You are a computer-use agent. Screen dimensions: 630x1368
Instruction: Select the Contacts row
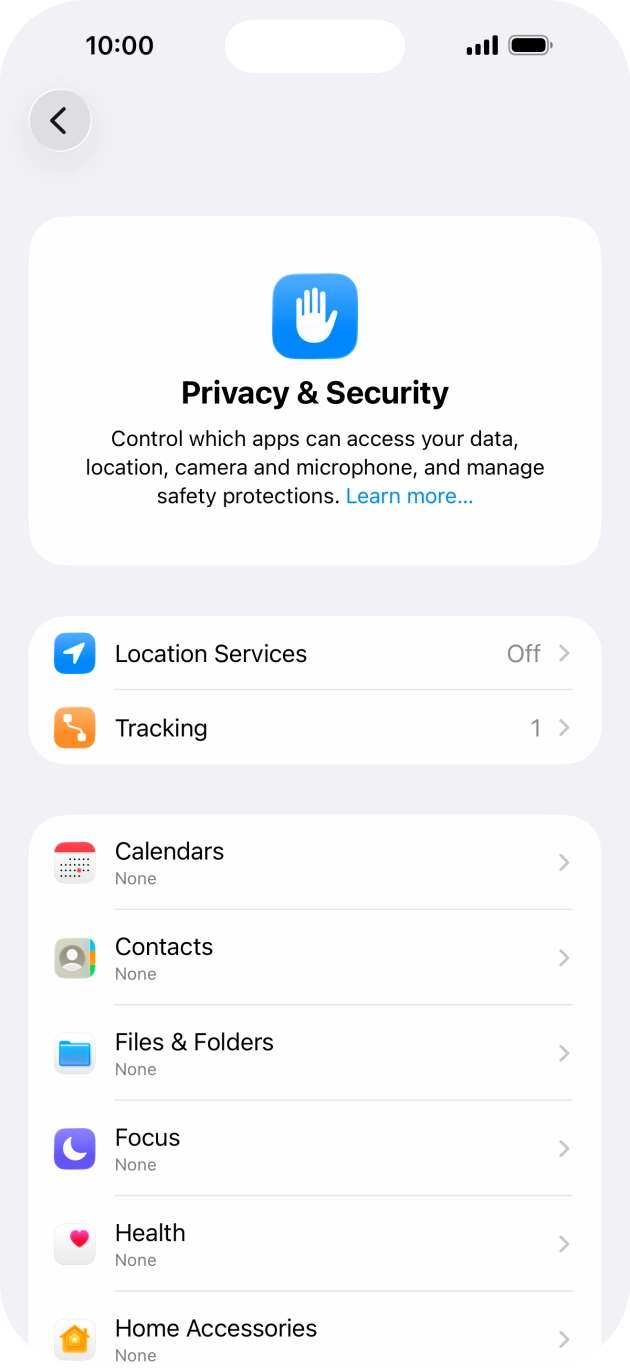coord(314,958)
